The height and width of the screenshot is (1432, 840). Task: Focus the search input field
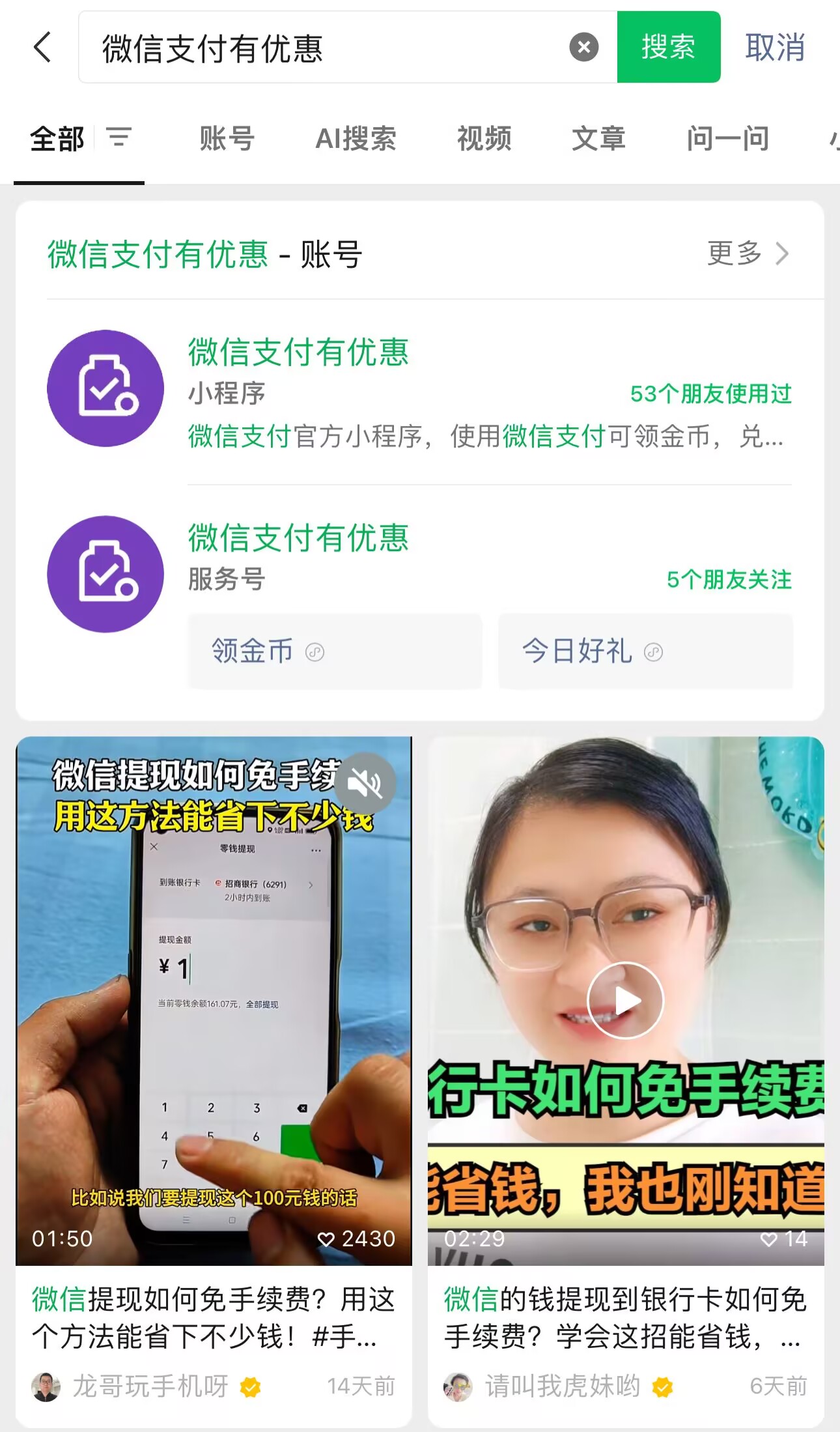326,48
